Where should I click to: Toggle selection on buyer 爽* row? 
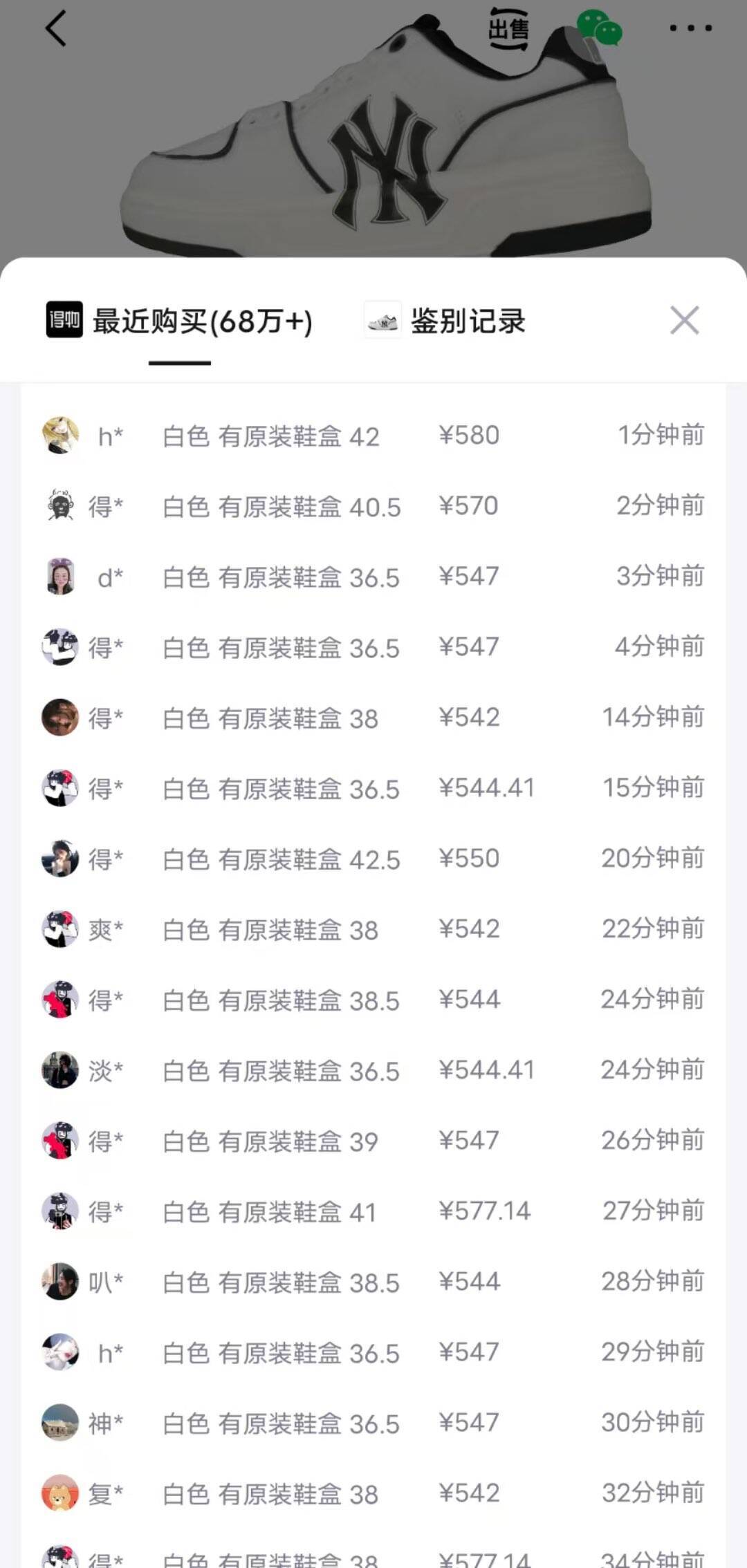(x=373, y=929)
